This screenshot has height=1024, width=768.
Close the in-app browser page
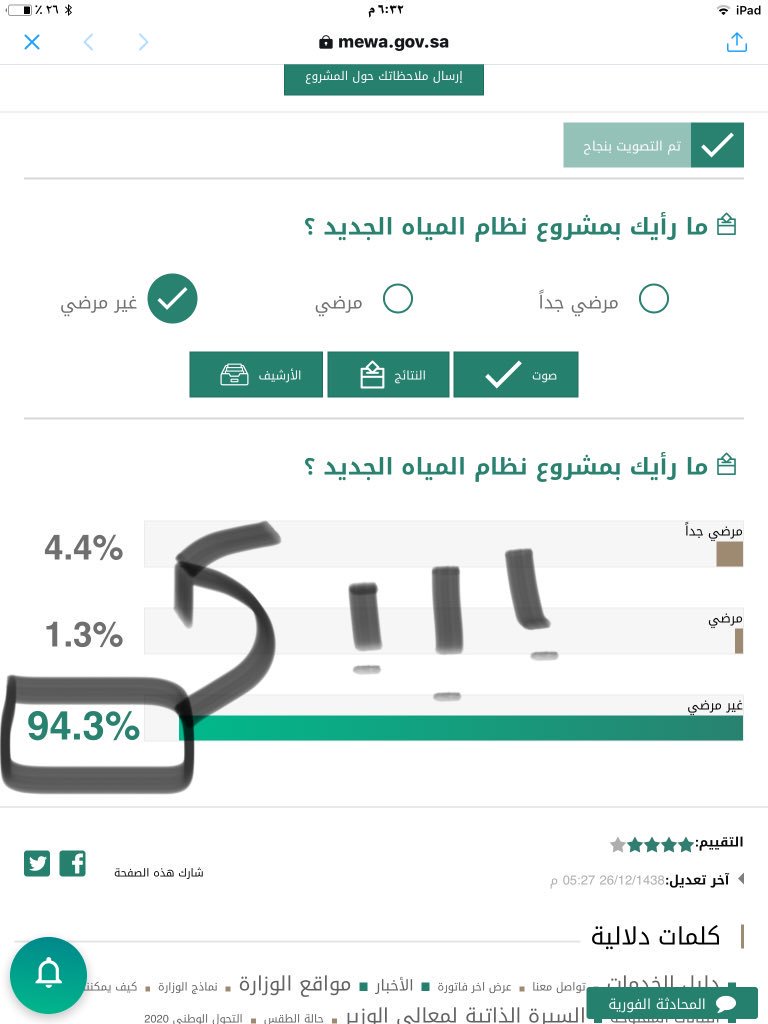point(32,42)
